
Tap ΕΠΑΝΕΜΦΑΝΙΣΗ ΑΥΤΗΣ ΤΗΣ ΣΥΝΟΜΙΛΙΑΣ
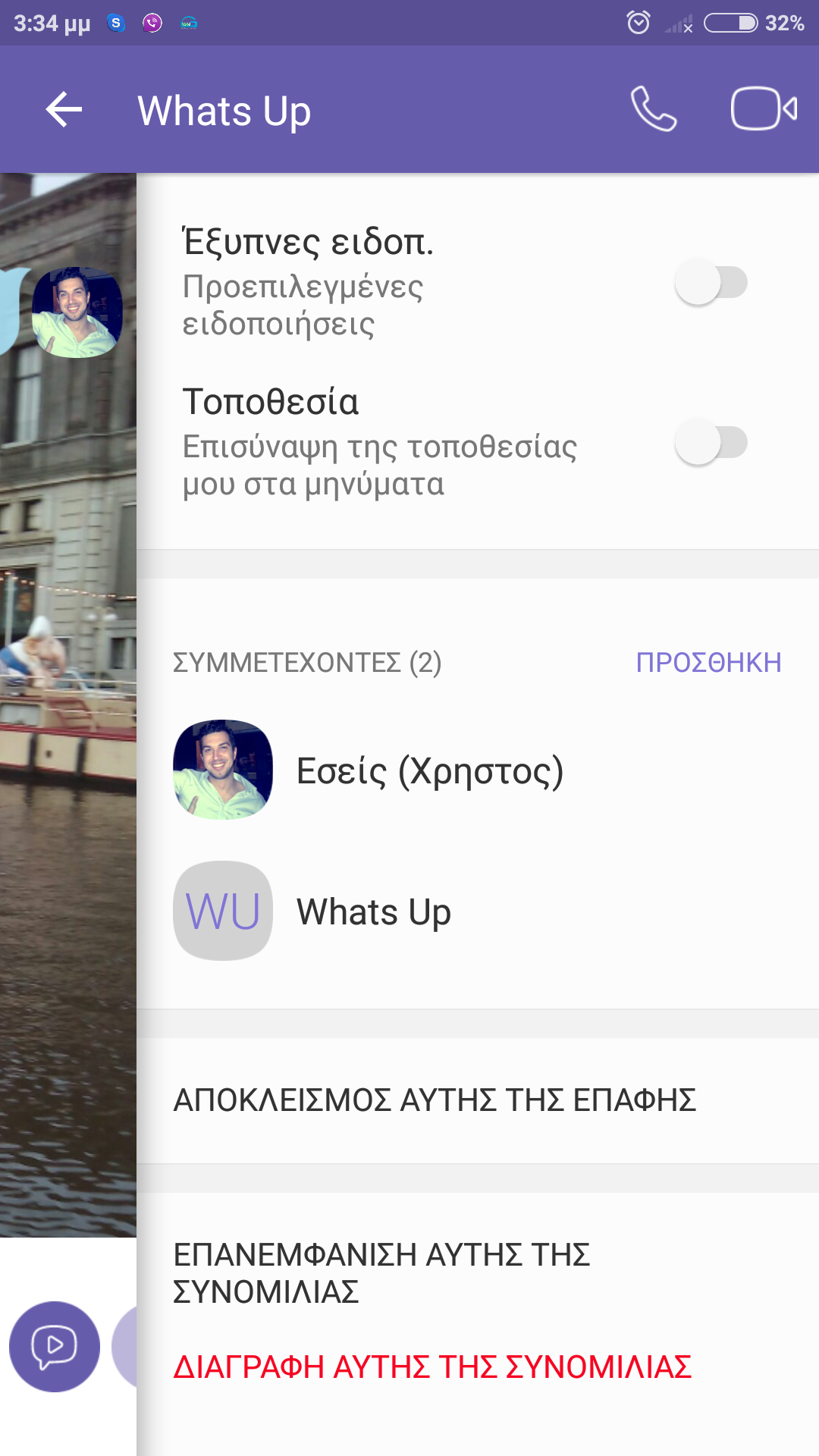(381, 1273)
